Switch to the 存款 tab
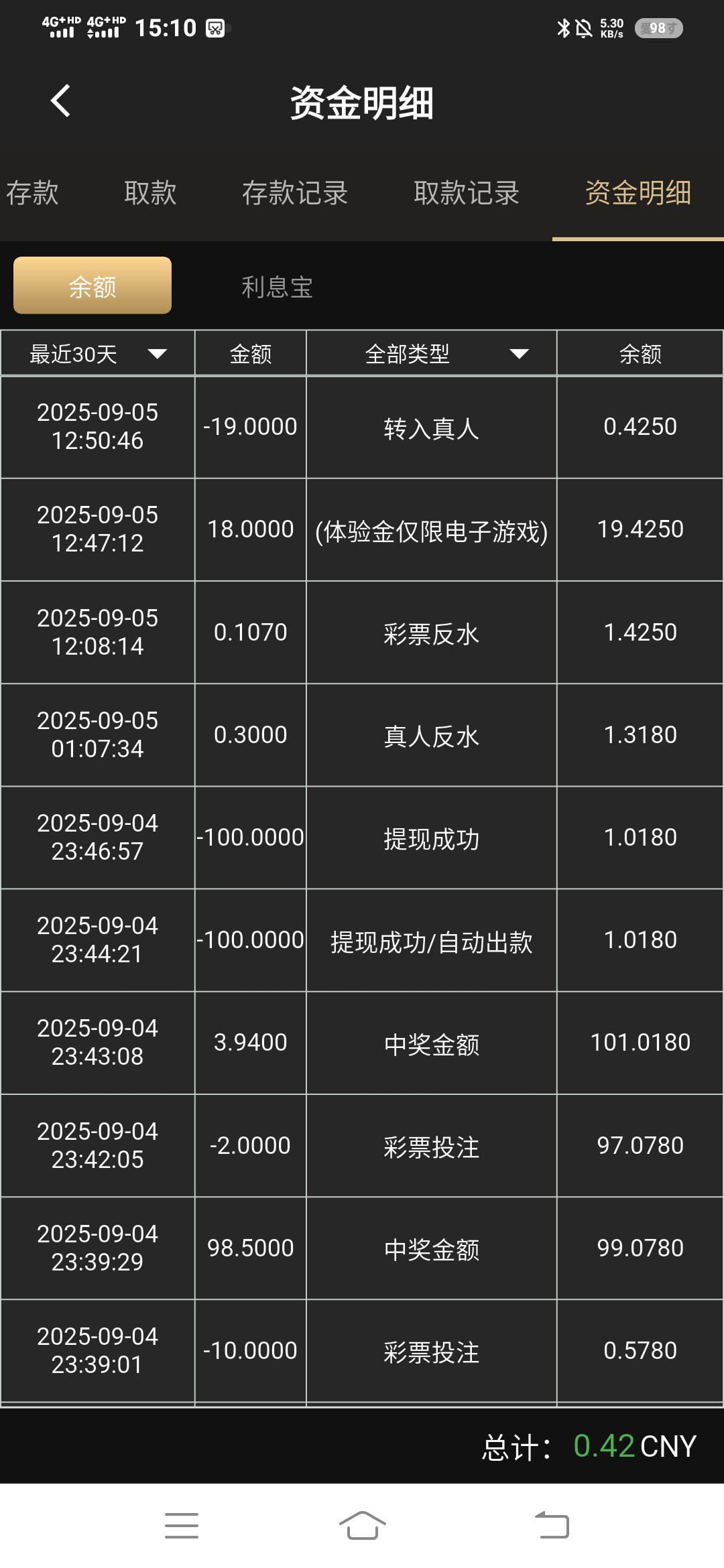This screenshot has height=1568, width=724. (32, 194)
